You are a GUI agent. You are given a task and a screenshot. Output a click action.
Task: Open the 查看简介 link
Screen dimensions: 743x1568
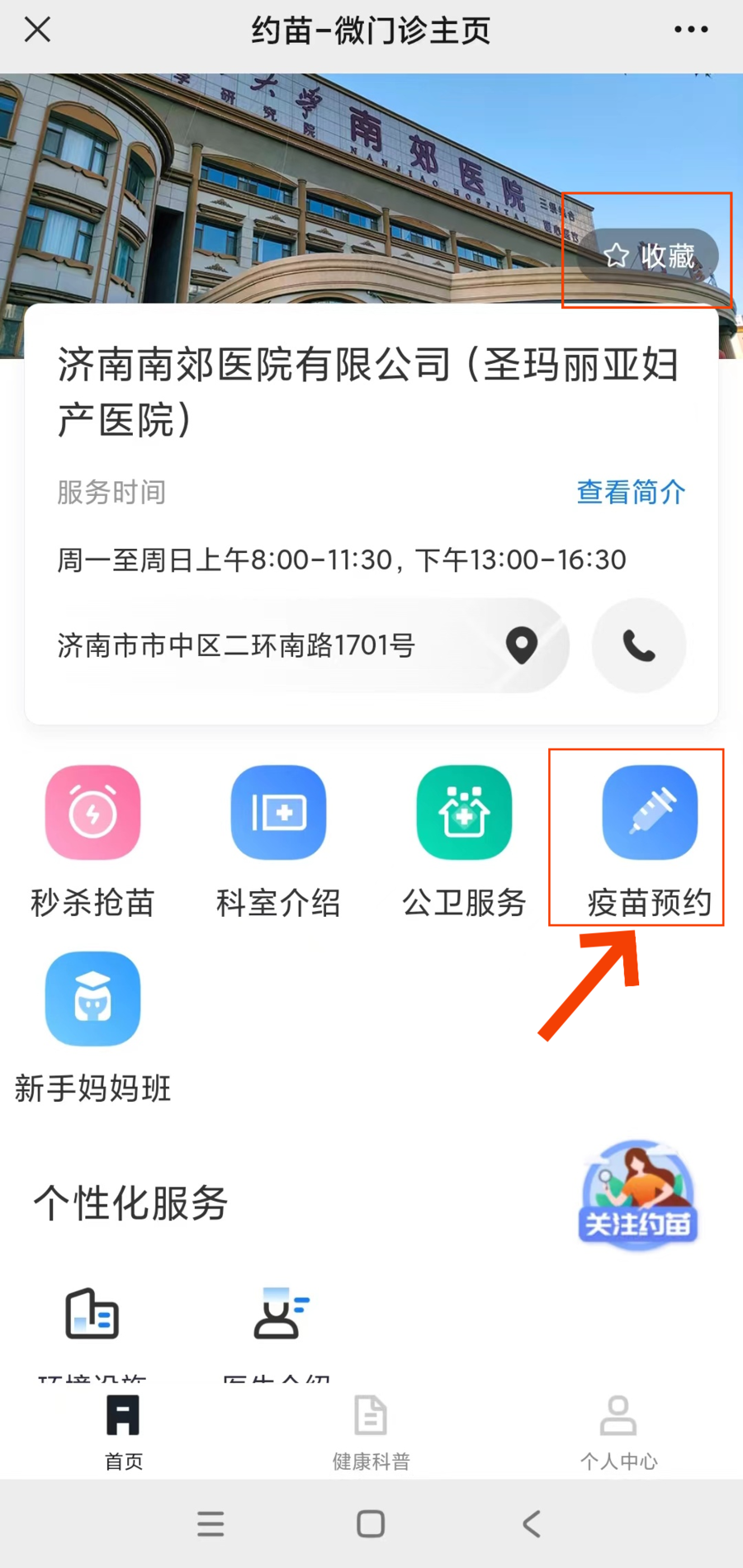[x=631, y=492]
